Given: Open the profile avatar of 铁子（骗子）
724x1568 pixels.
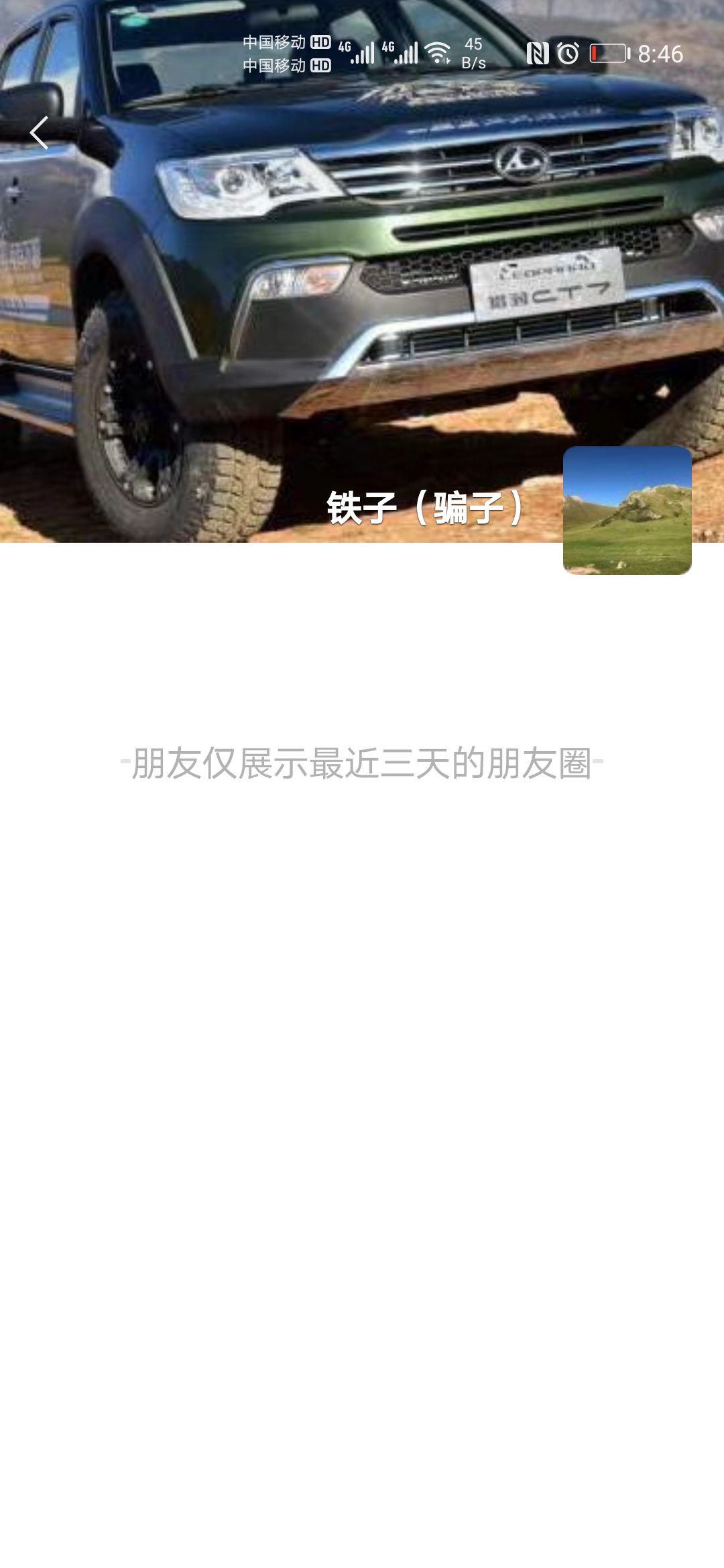Looking at the screenshot, I should pos(627,511).
